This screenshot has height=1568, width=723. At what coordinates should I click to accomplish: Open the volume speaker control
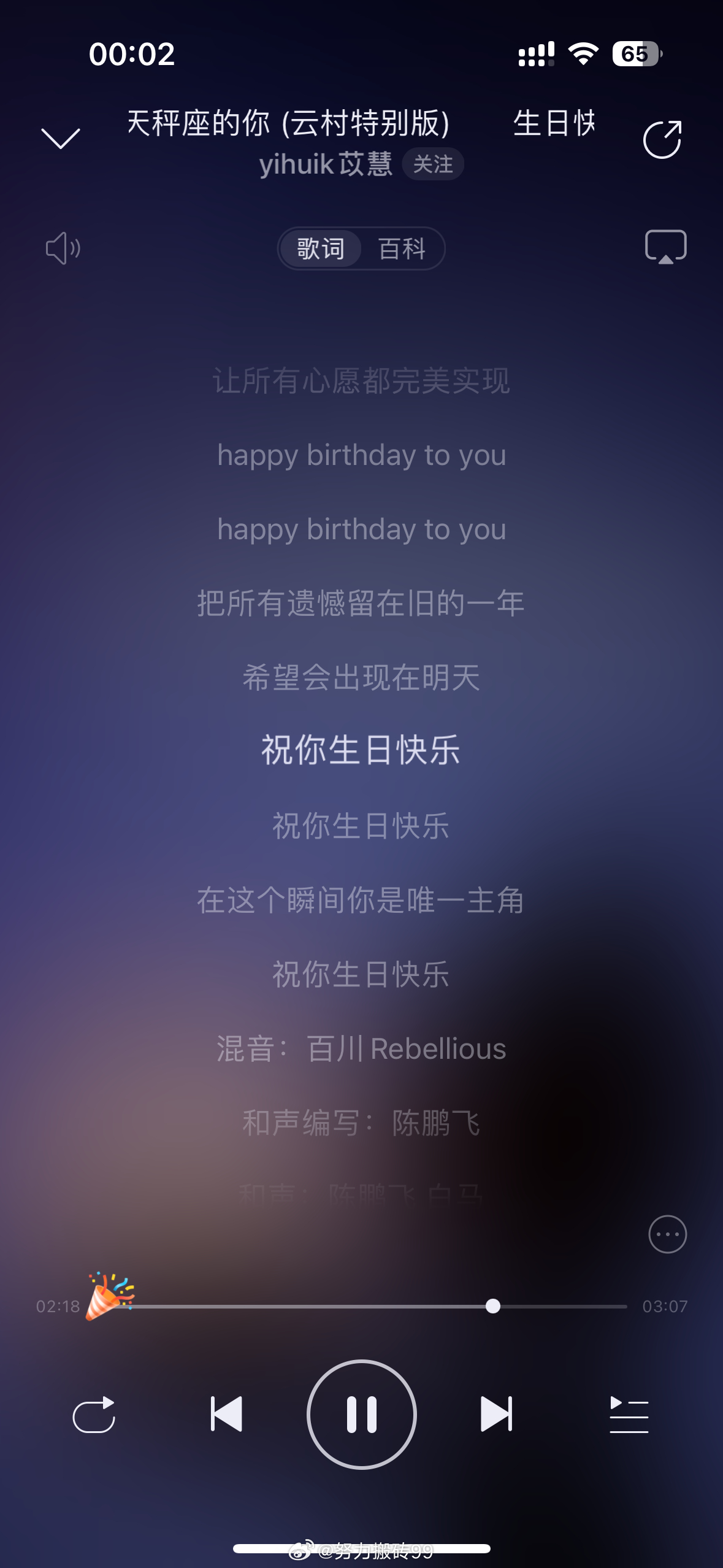point(63,248)
